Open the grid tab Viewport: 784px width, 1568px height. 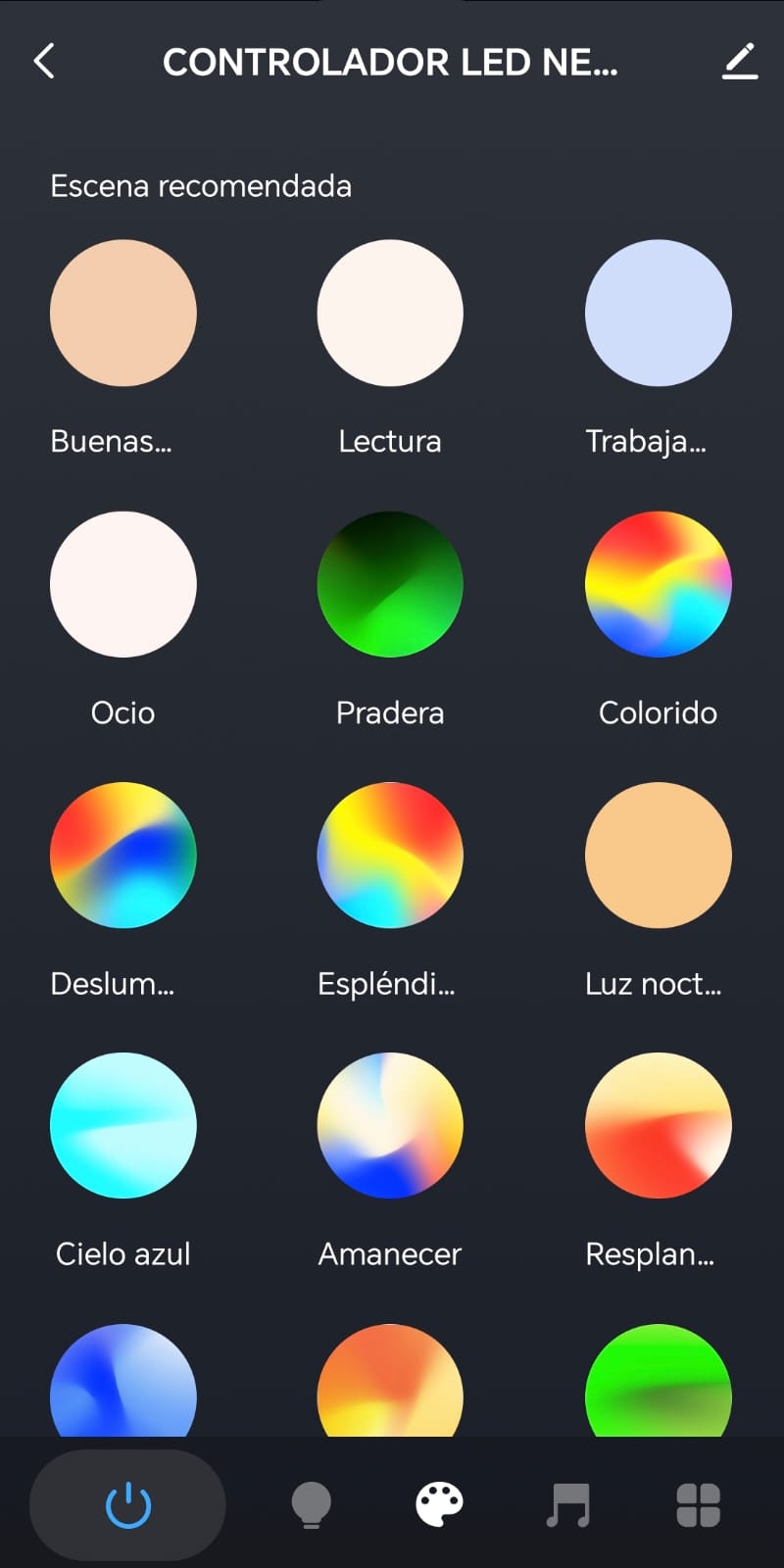point(699,1505)
